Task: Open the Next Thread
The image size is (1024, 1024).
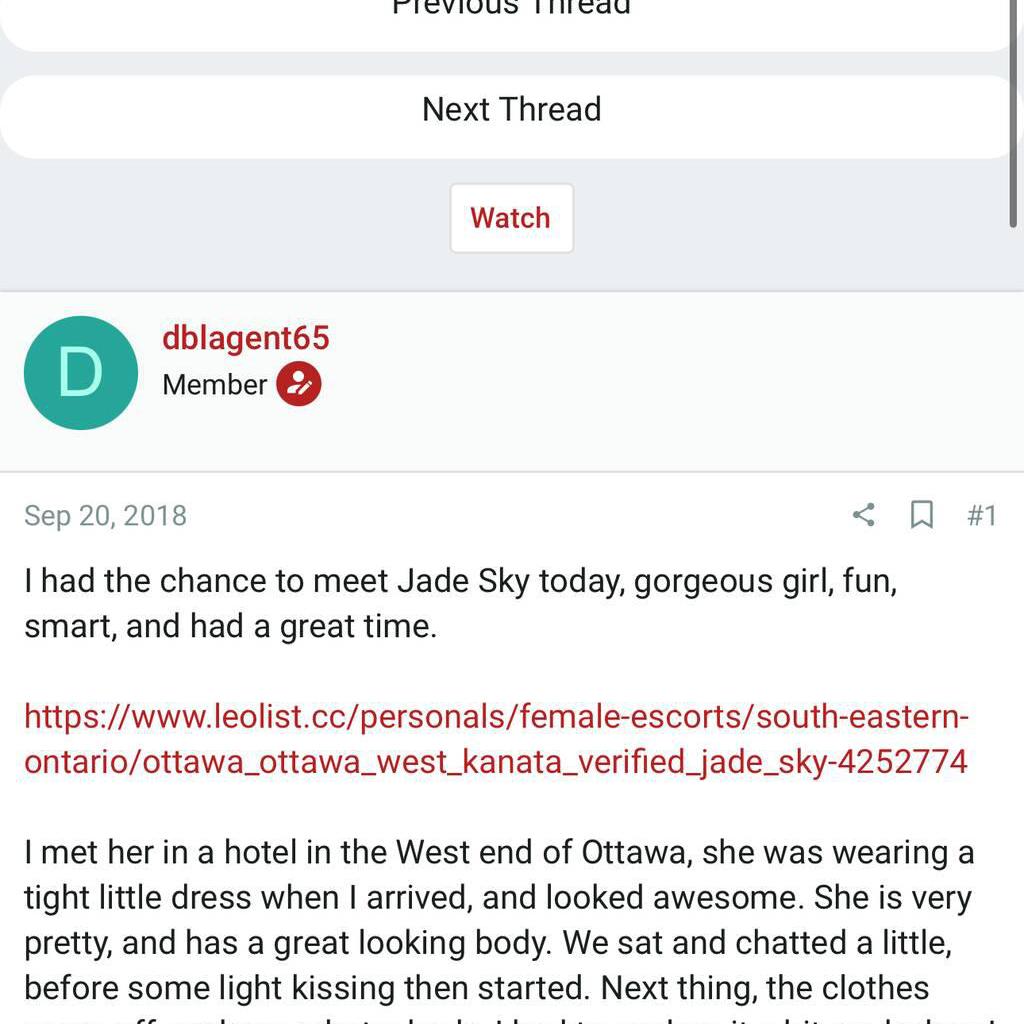Action: (511, 109)
